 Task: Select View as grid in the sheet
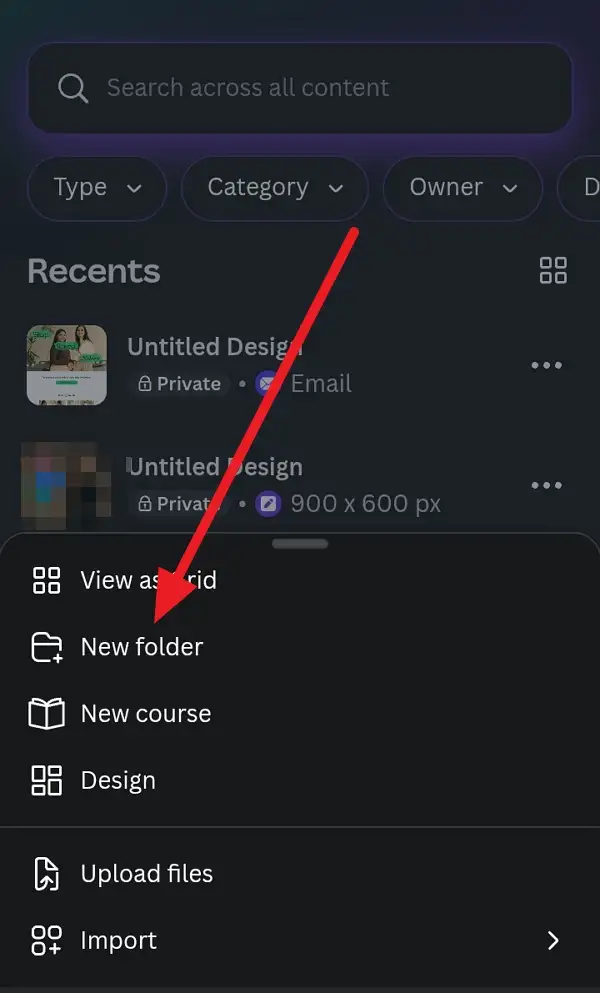tap(147, 580)
